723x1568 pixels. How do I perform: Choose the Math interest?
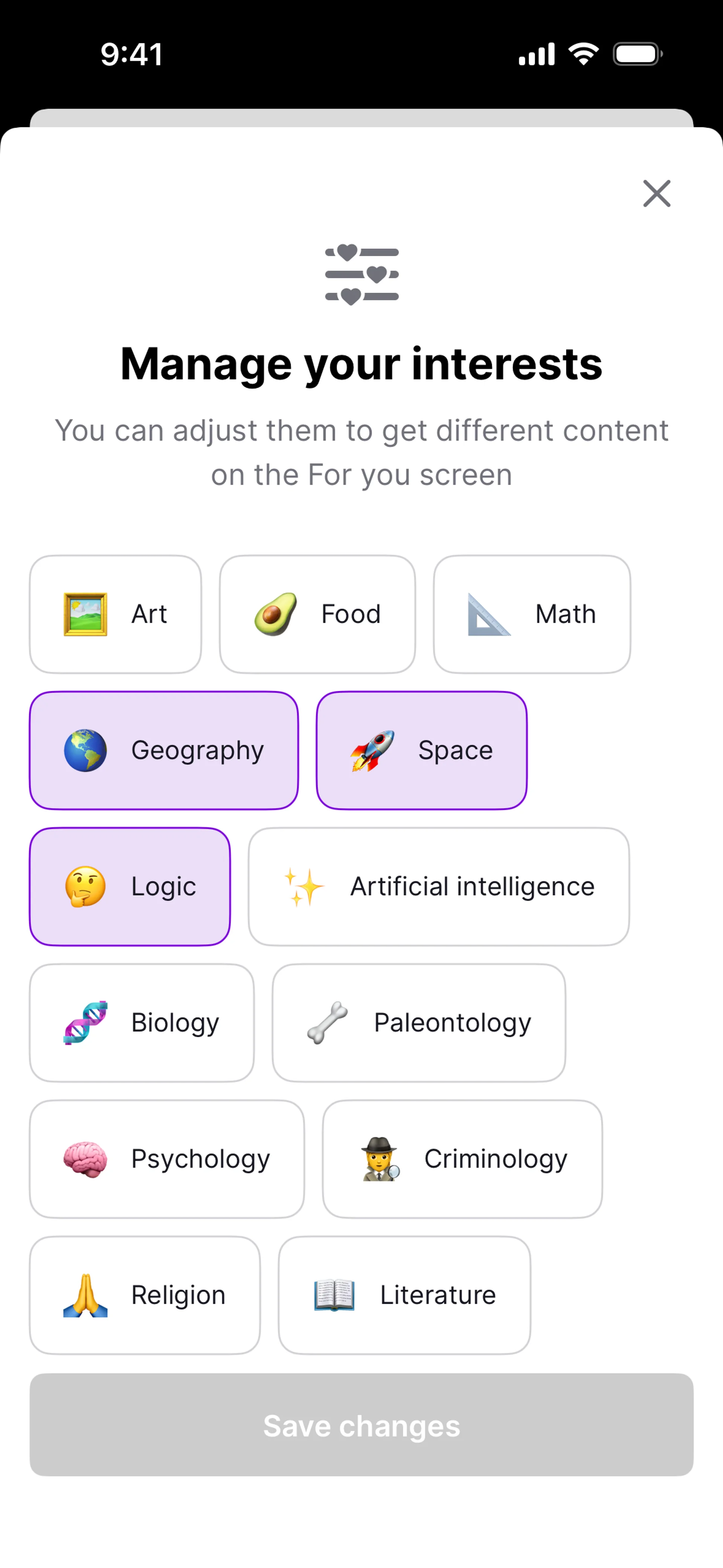point(531,614)
